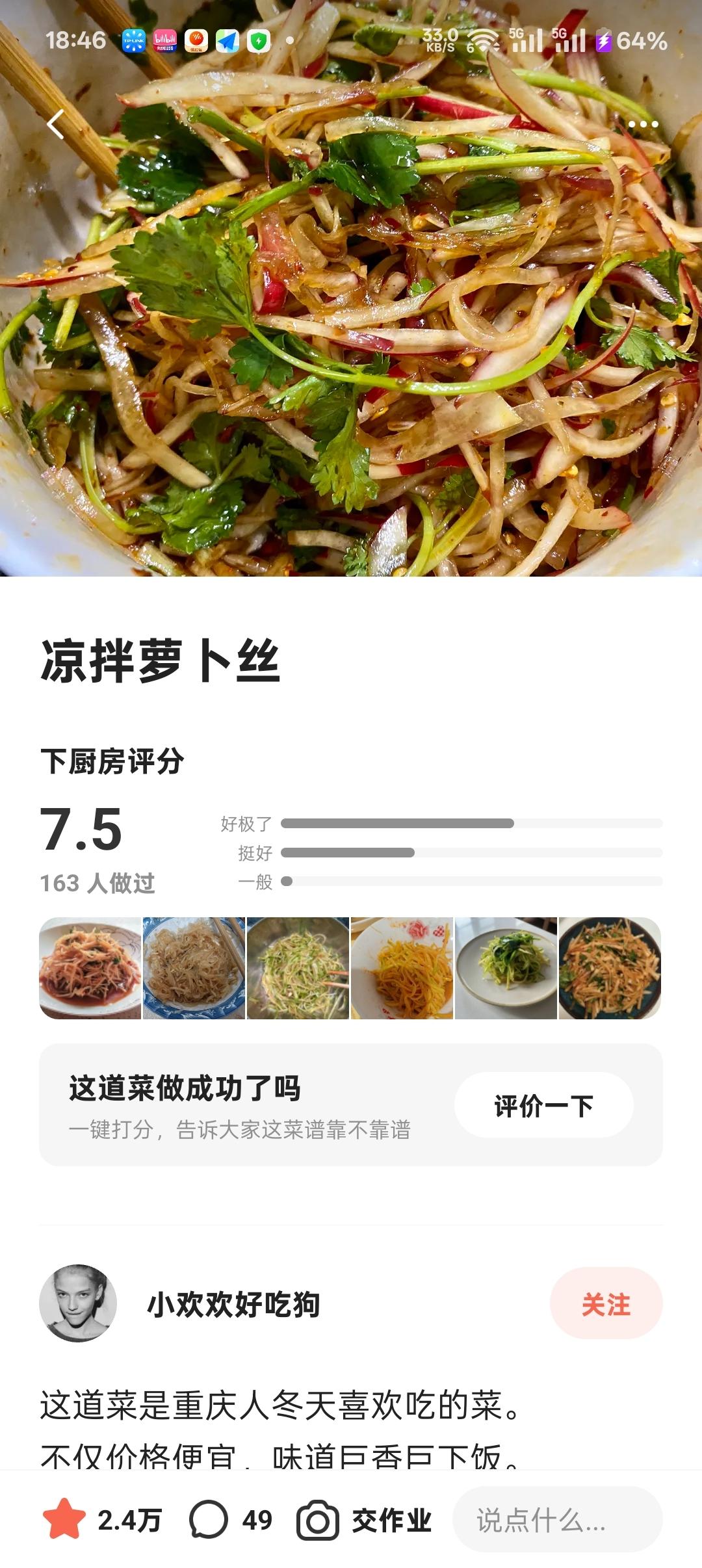This screenshot has width=702, height=1568.
Task: Open the yellow shredded dish photo
Action: (402, 968)
